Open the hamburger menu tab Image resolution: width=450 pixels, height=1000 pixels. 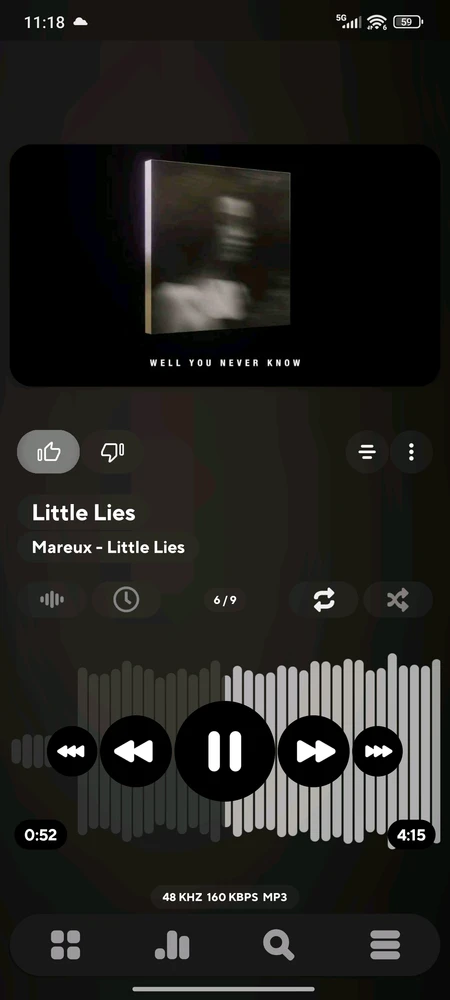coord(385,945)
